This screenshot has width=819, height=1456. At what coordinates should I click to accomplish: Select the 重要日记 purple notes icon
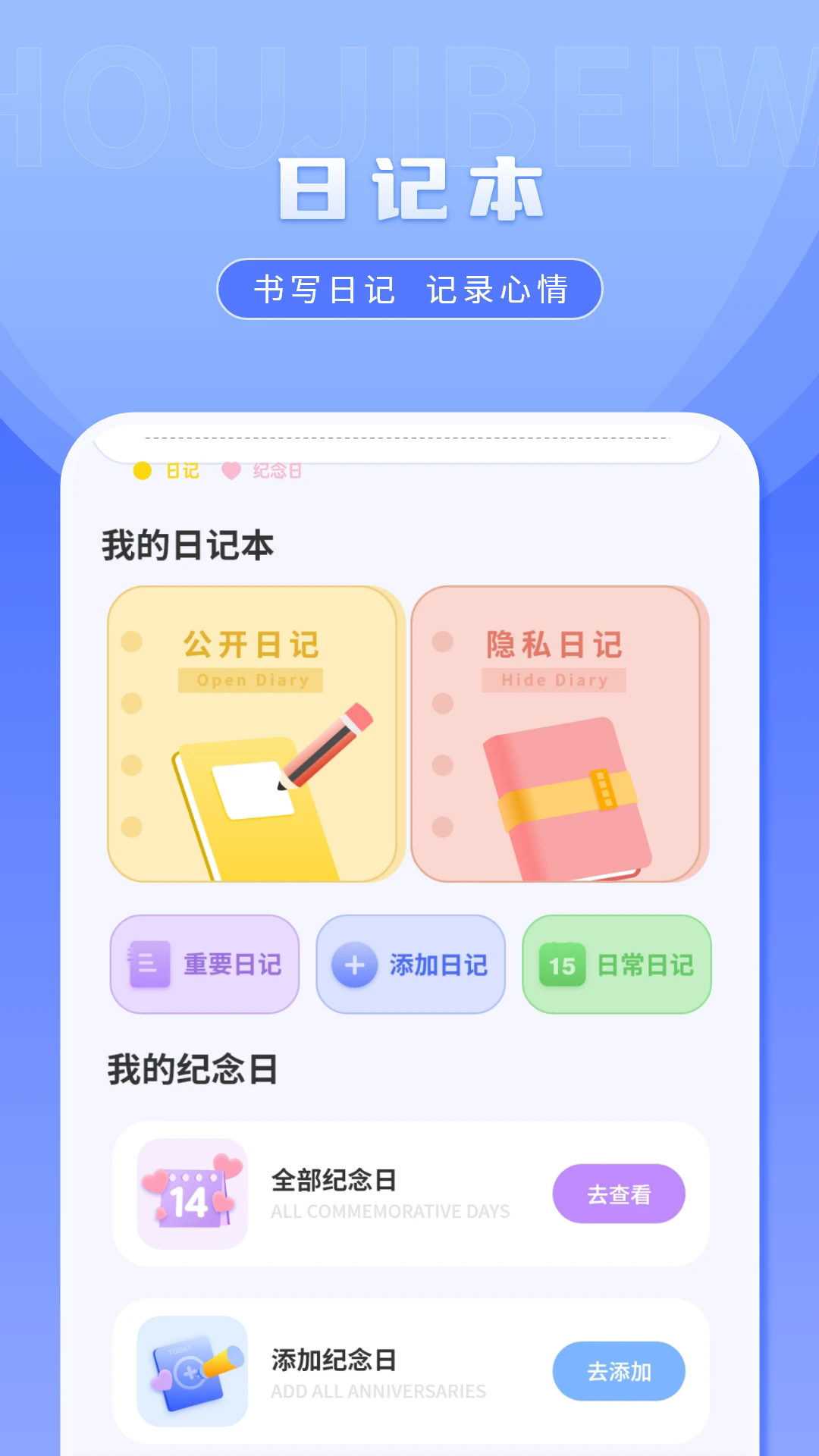146,964
